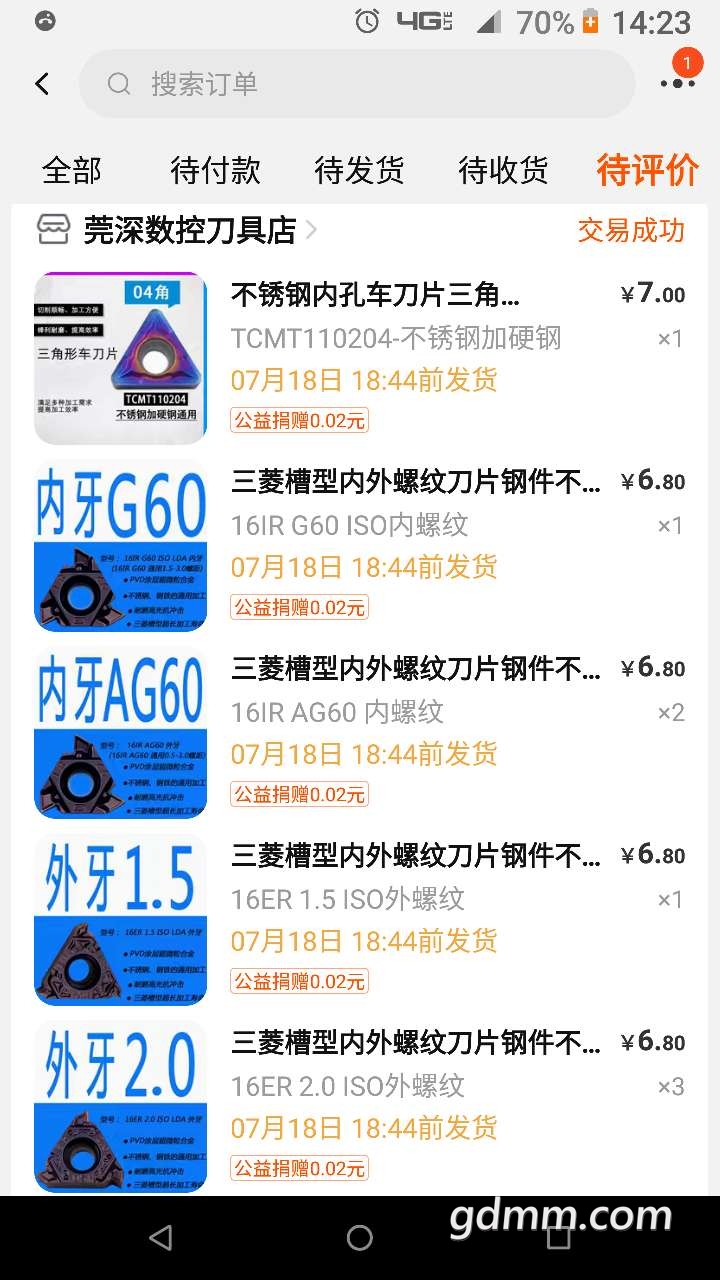Tap the 搜索订单 search field

(x=356, y=84)
